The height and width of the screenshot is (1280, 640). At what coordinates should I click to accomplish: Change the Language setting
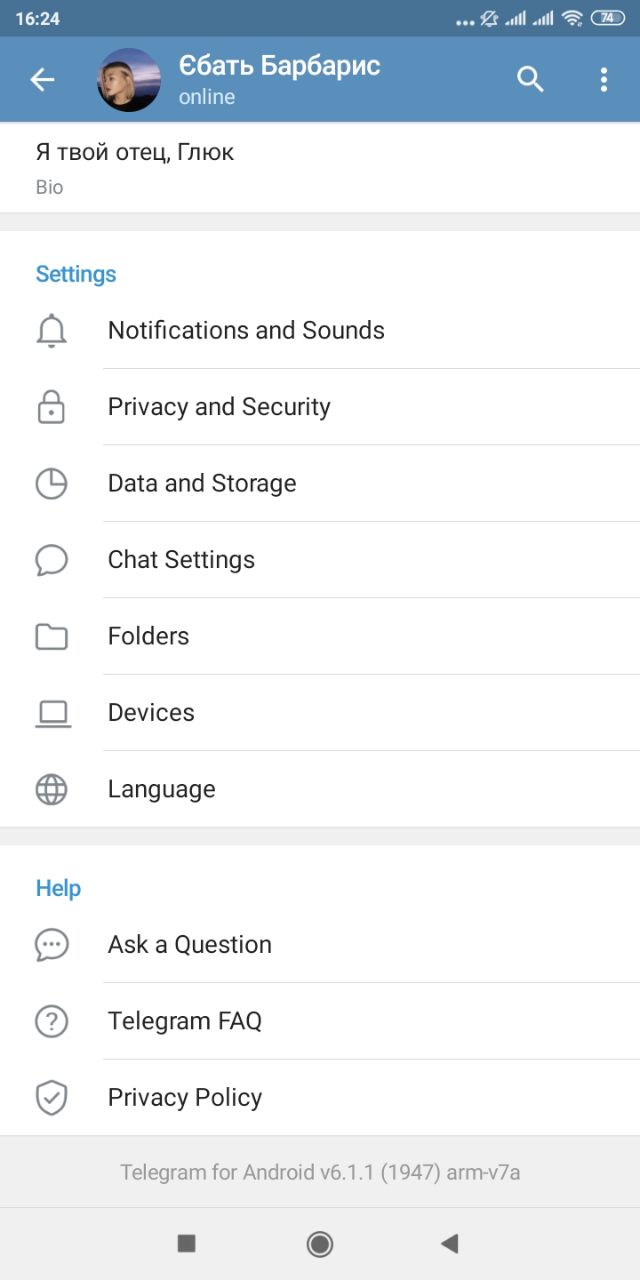tap(320, 789)
